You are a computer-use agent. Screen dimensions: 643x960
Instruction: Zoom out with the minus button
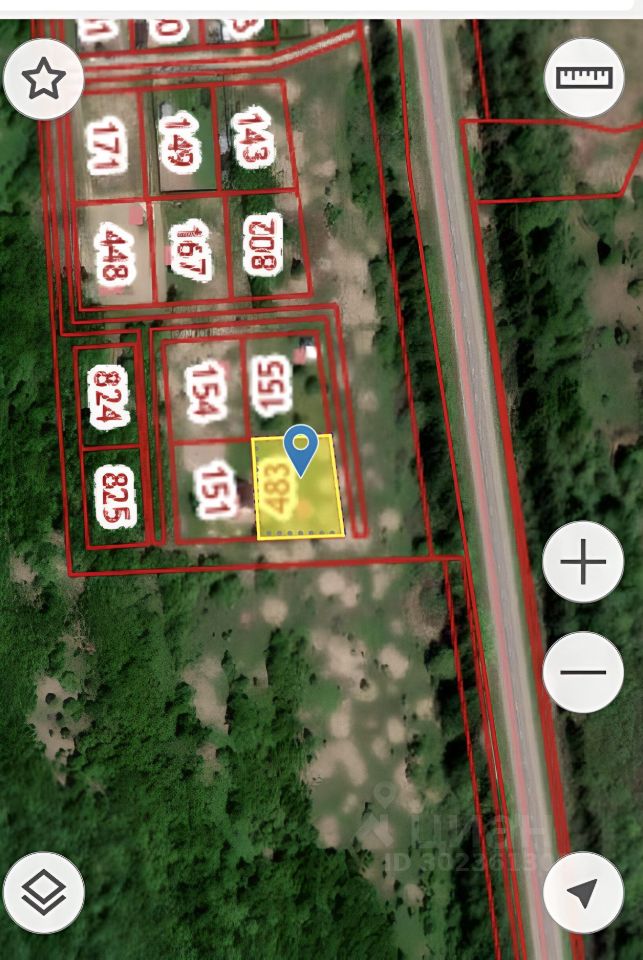pos(584,672)
